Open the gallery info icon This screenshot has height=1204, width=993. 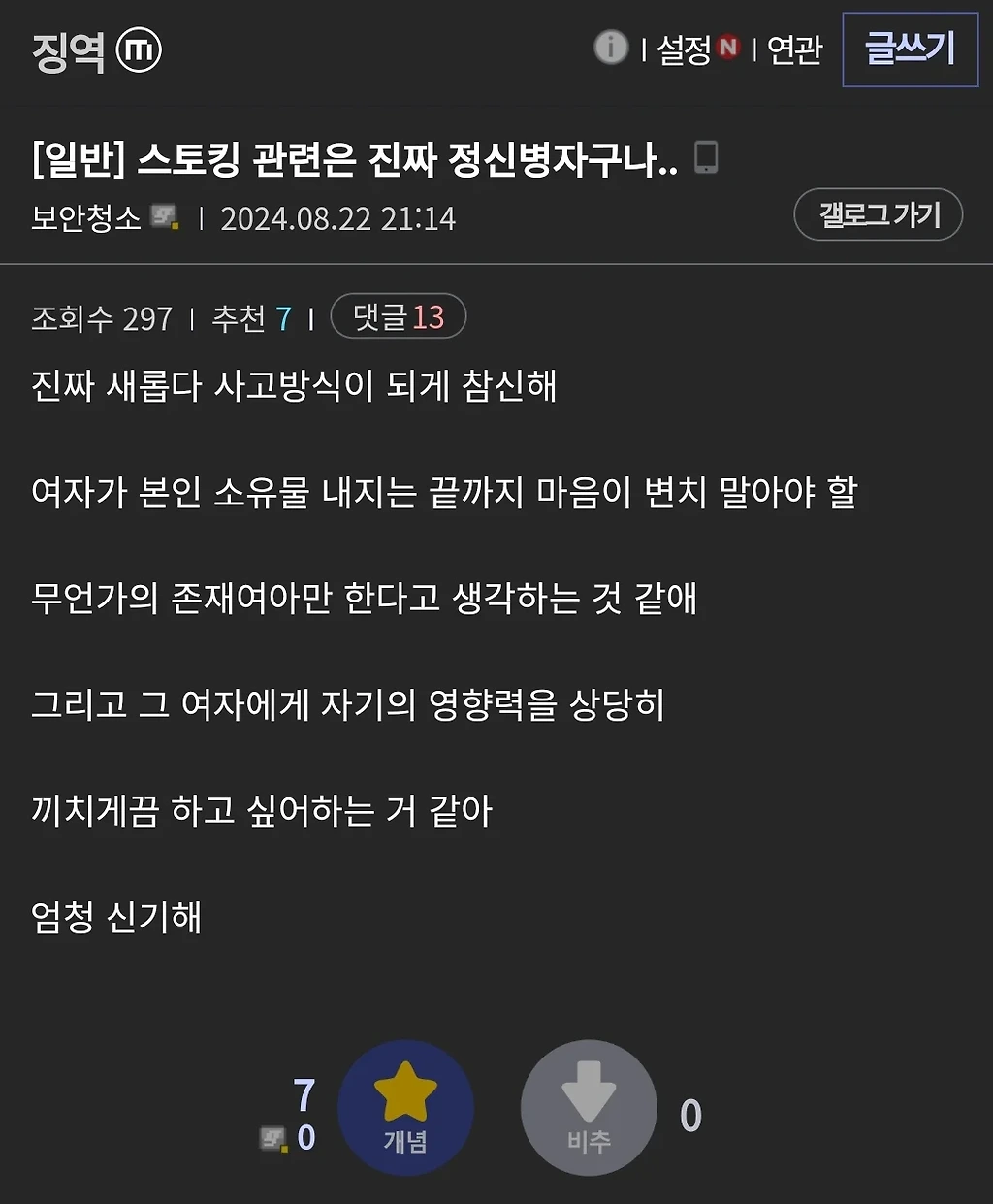(x=611, y=47)
